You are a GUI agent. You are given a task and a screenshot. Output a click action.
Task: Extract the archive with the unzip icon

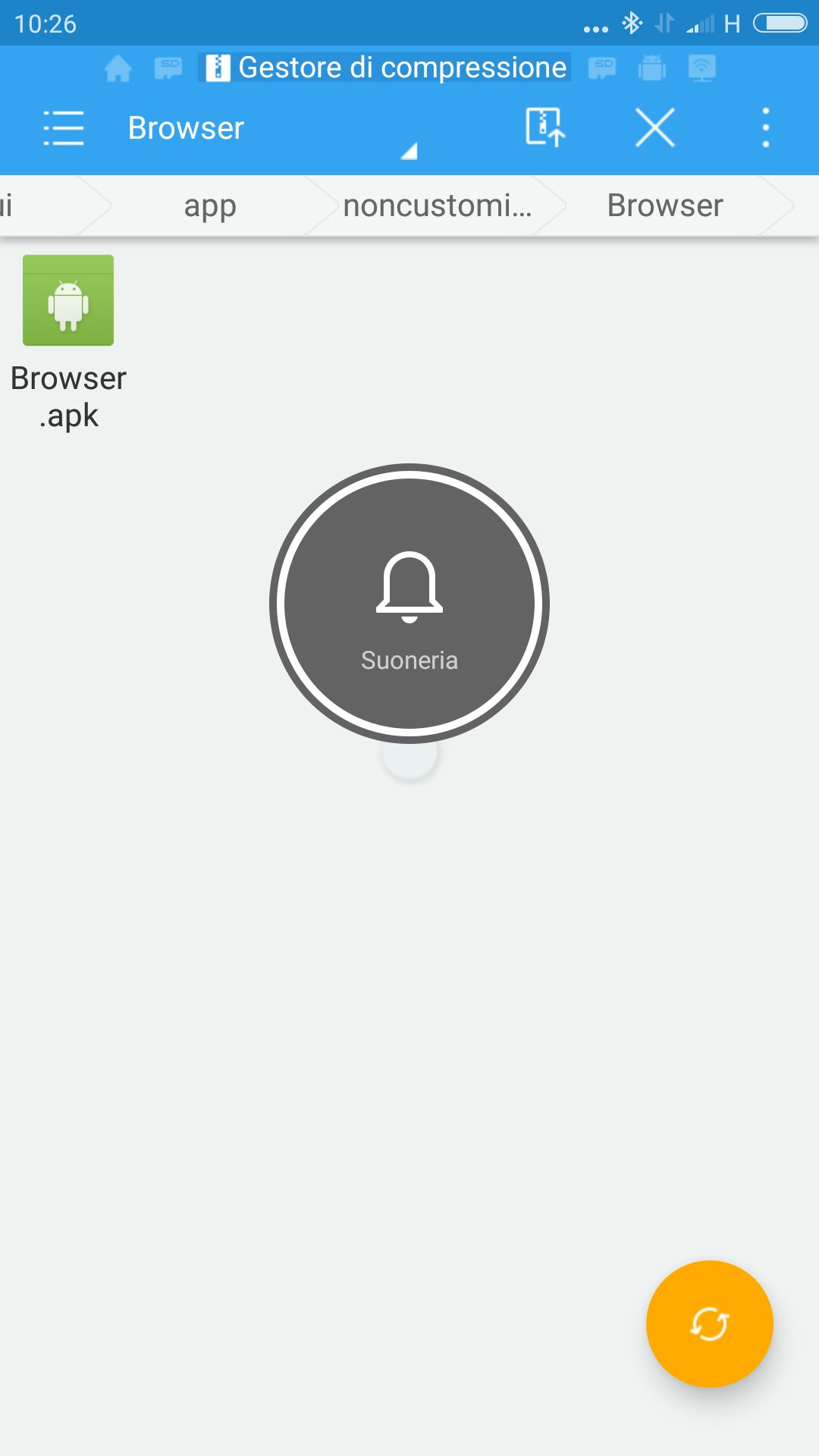[545, 127]
